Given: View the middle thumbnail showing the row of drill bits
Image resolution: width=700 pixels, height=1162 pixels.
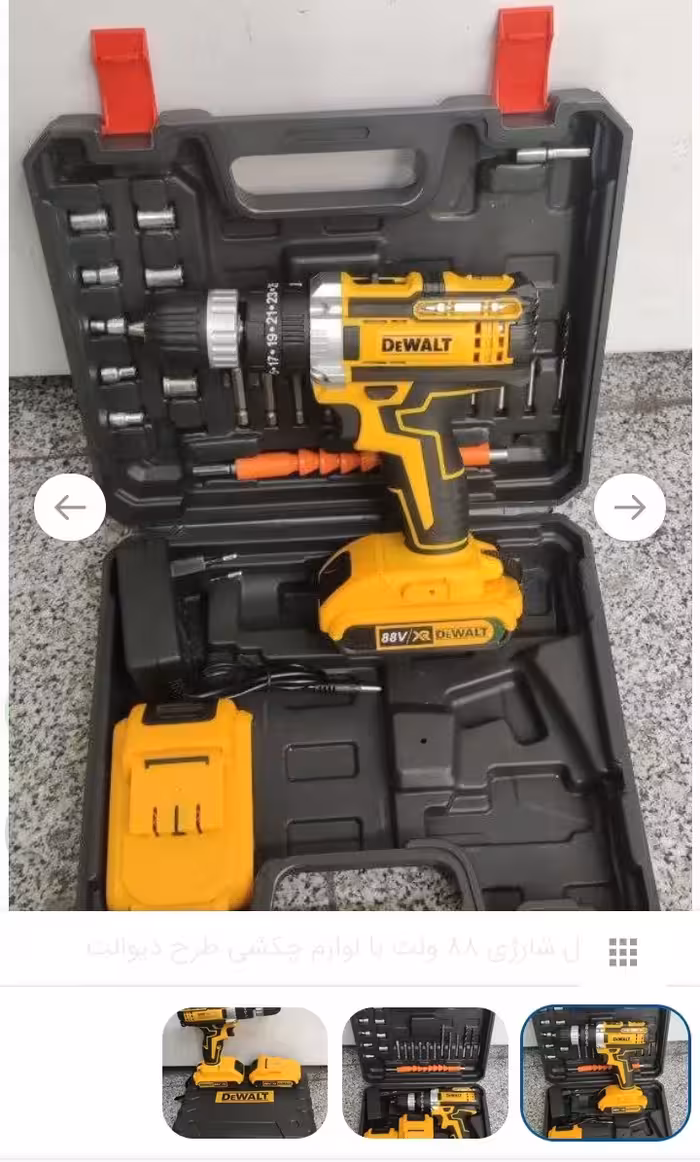Looking at the screenshot, I should coord(425,1072).
